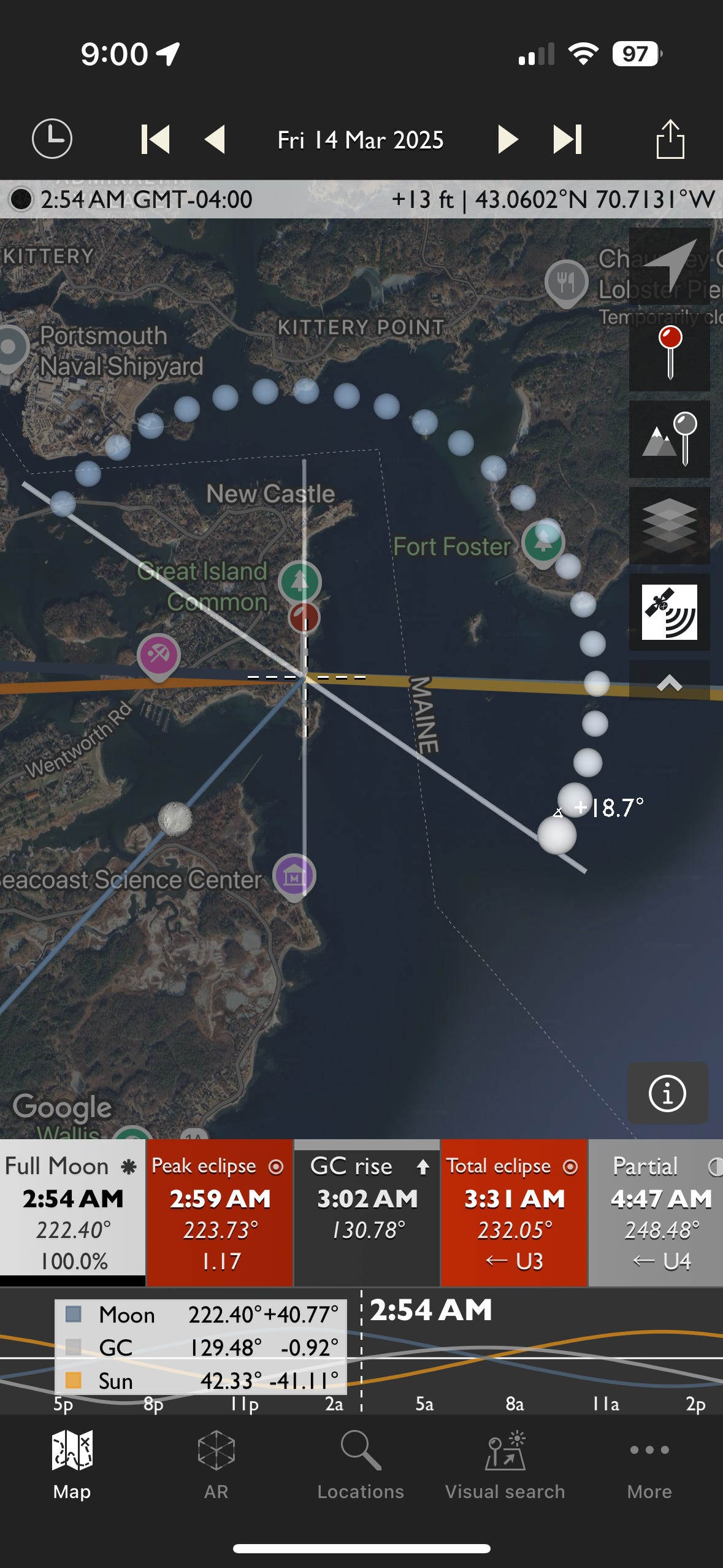Switch to the AR tab
The image size is (723, 1568).
216,1465
